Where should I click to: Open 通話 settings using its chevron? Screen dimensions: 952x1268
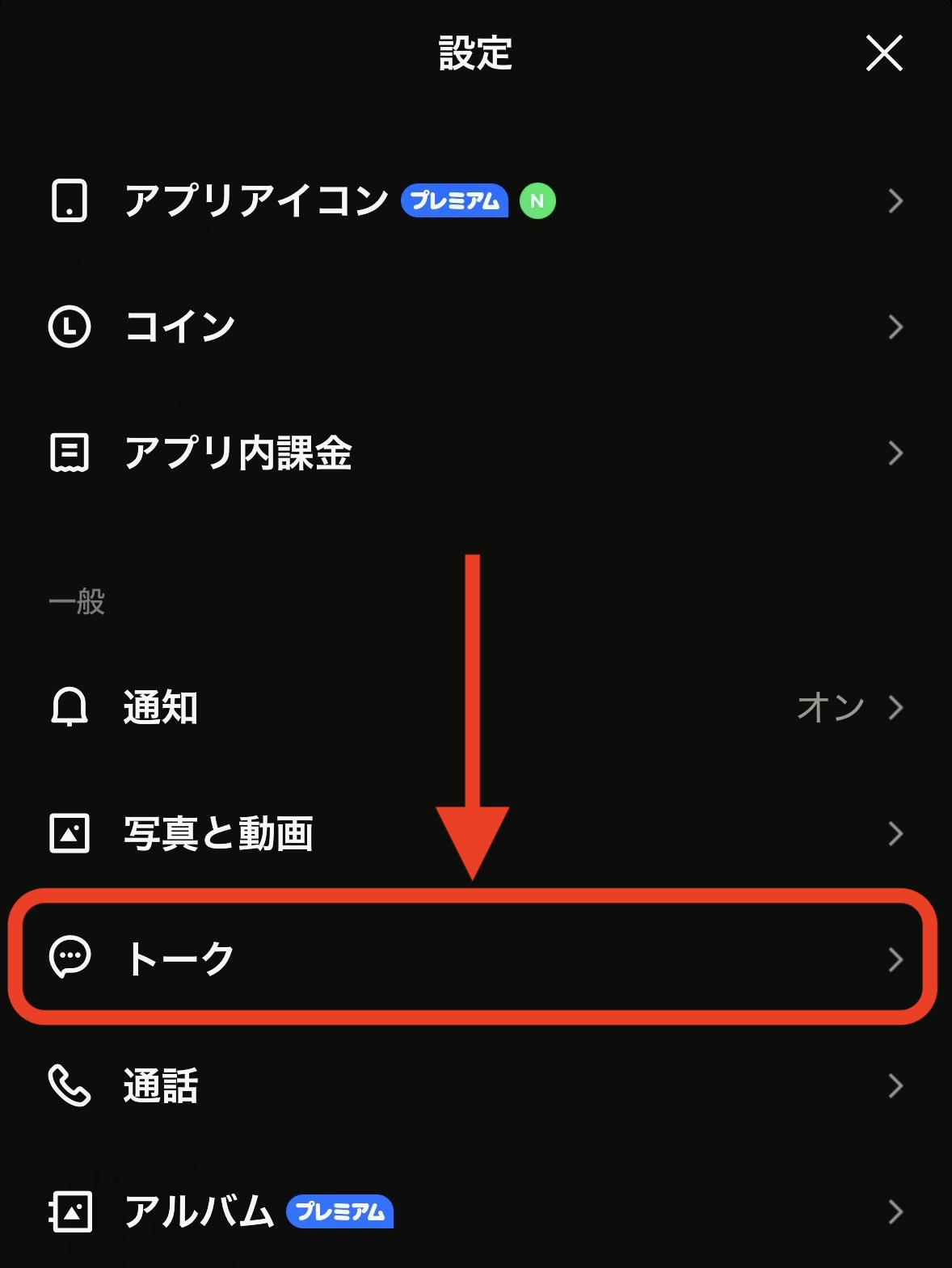[896, 1086]
